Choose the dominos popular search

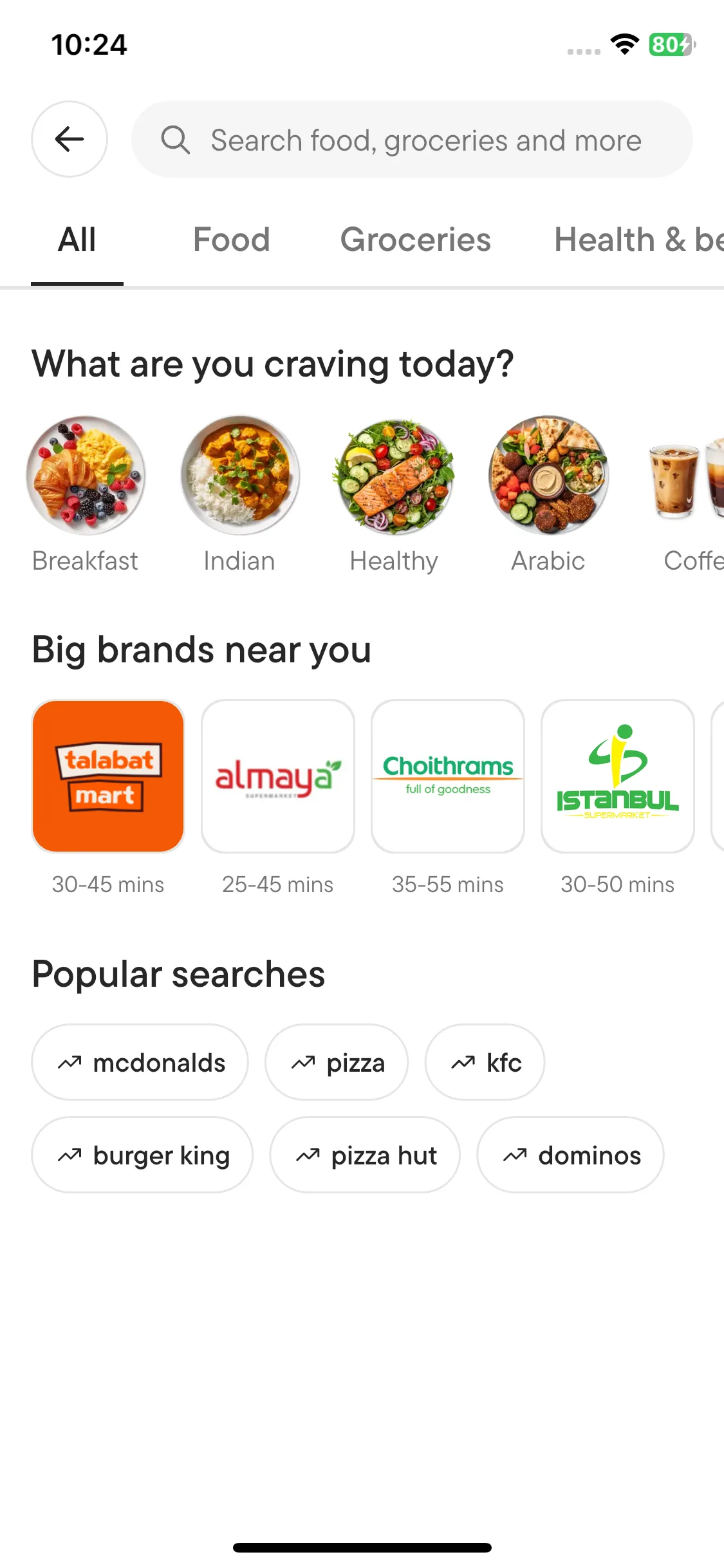570,1155
